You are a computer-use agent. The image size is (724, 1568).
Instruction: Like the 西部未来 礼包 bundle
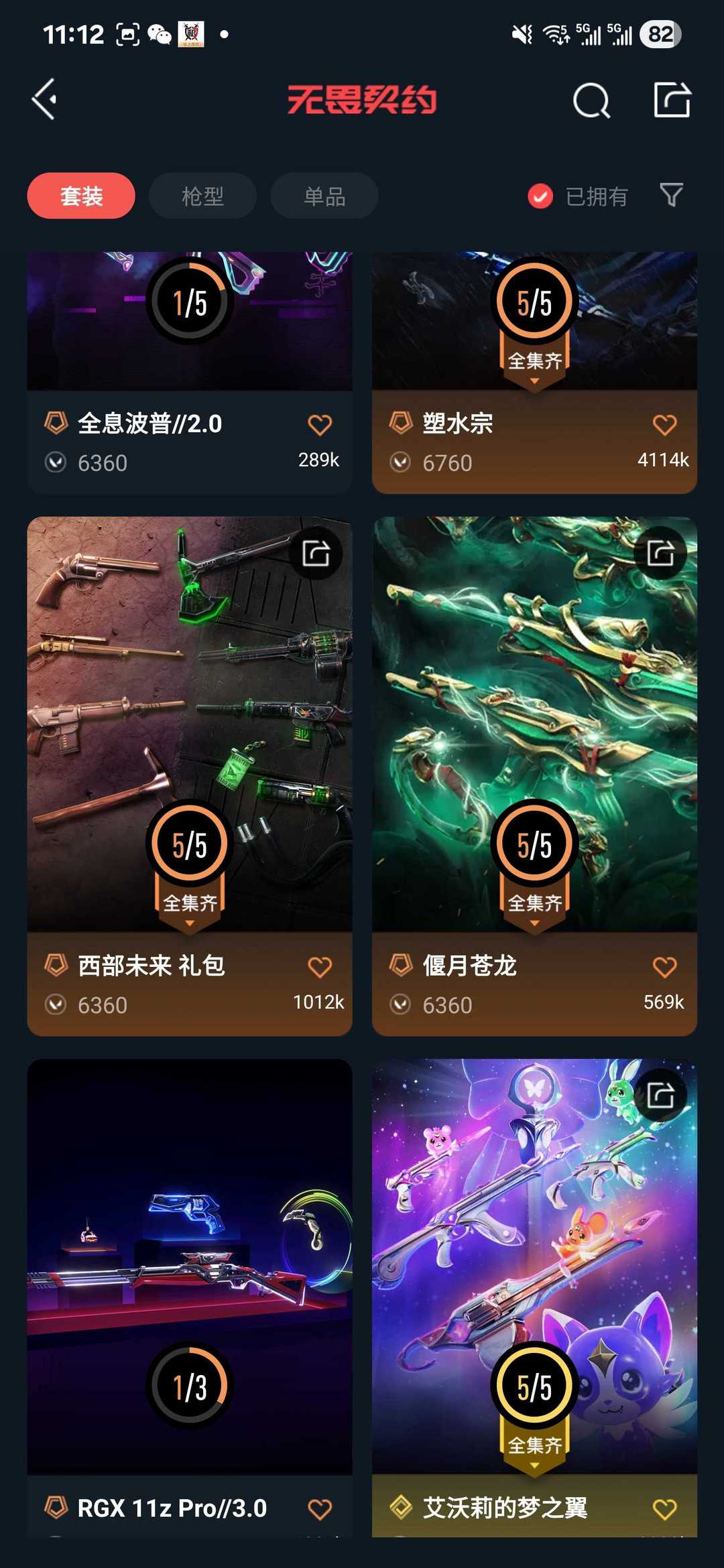[320, 966]
